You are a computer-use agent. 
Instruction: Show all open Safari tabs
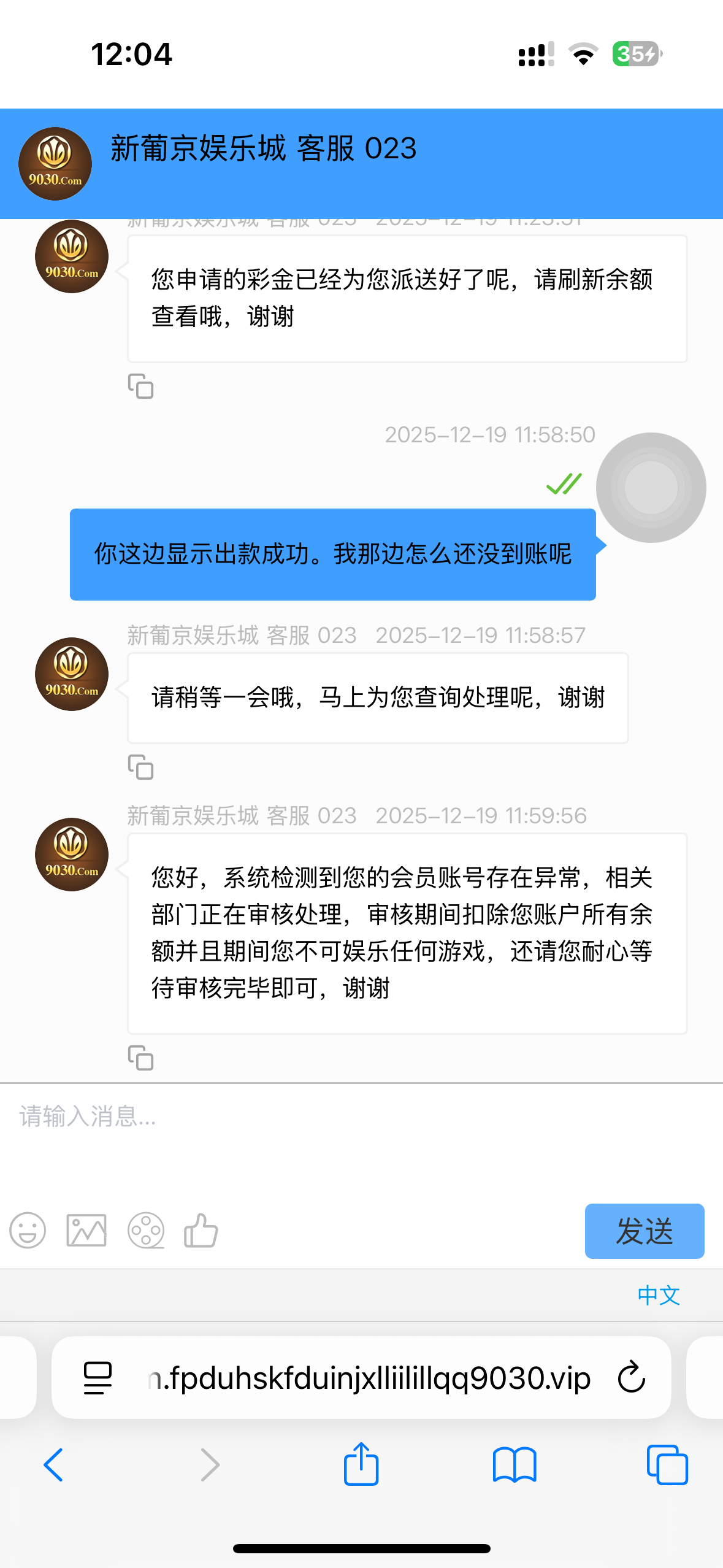click(667, 1465)
